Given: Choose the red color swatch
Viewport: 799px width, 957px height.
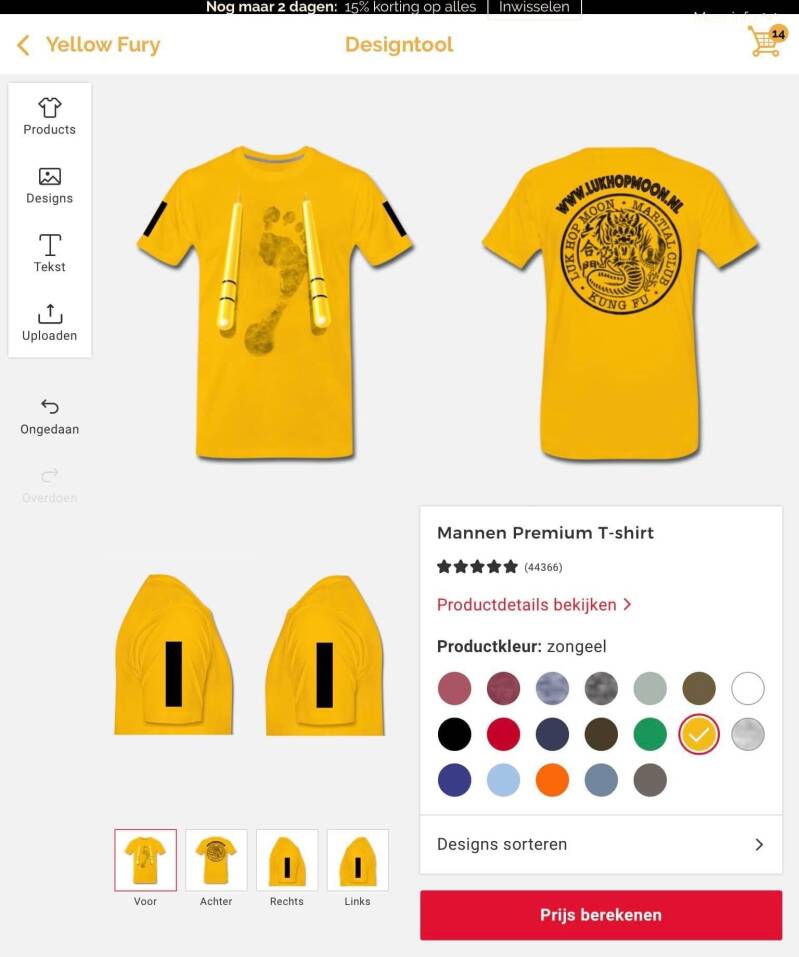Looking at the screenshot, I should point(503,735).
